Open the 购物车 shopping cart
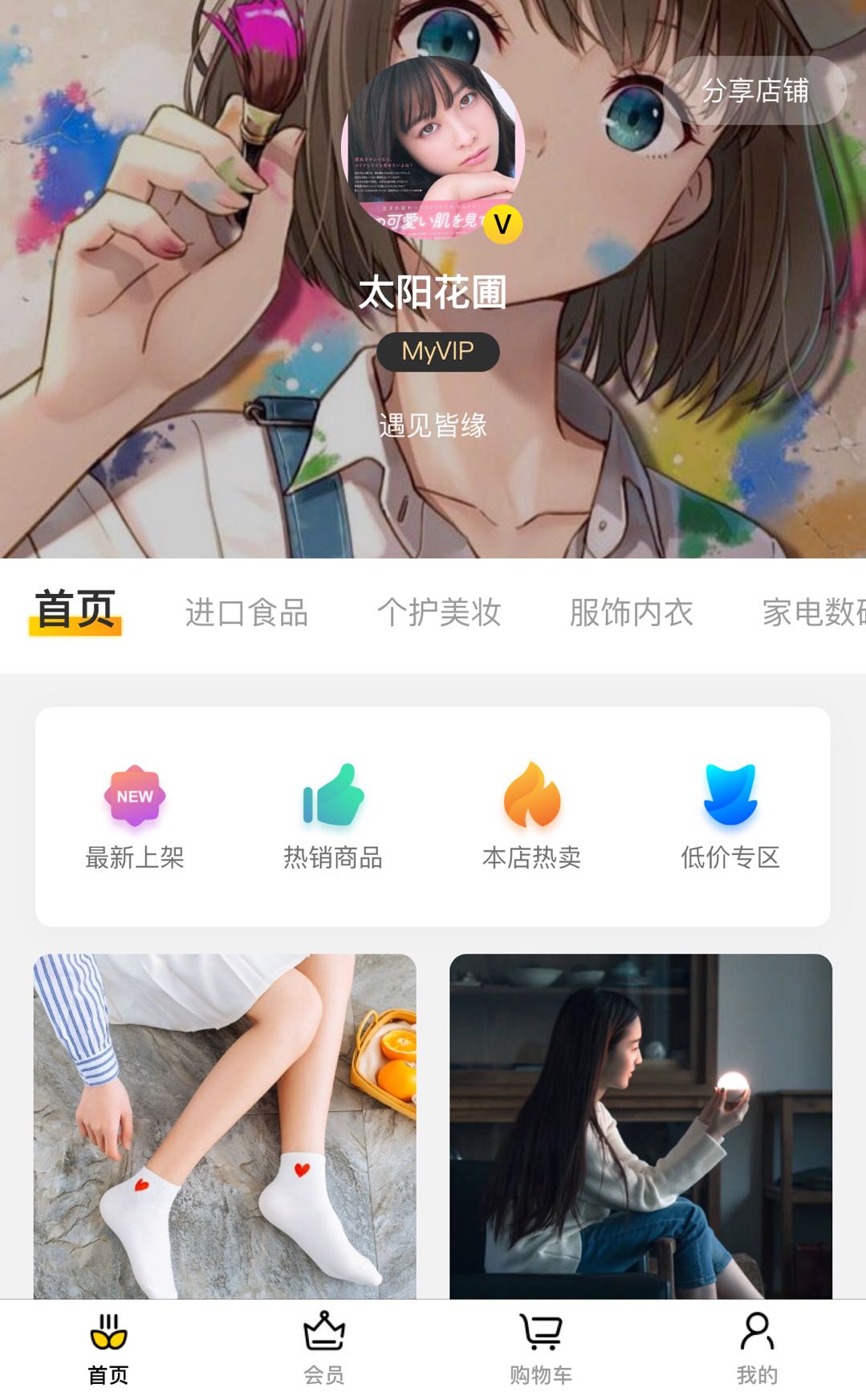This screenshot has height=1400, width=866. (x=541, y=1349)
